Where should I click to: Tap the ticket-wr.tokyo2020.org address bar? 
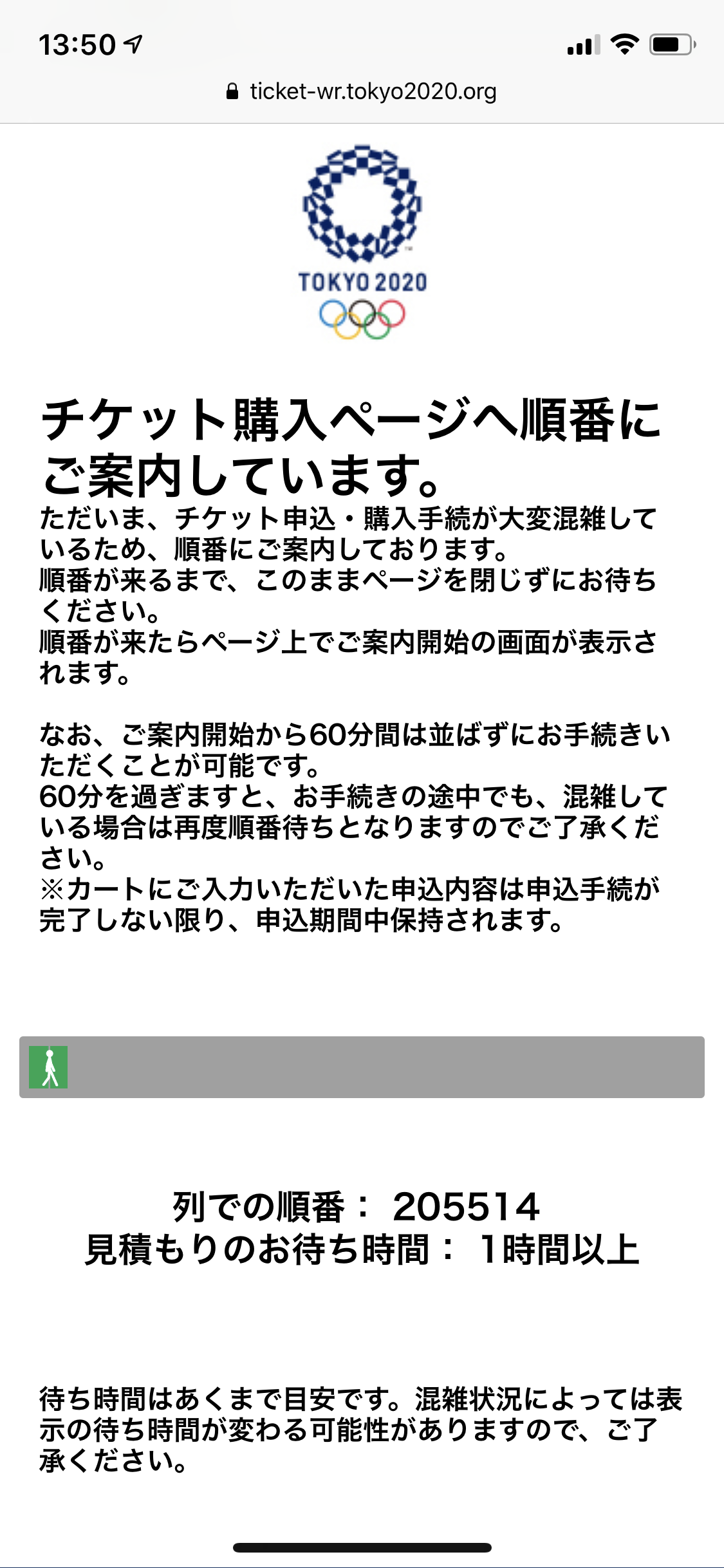362,92
